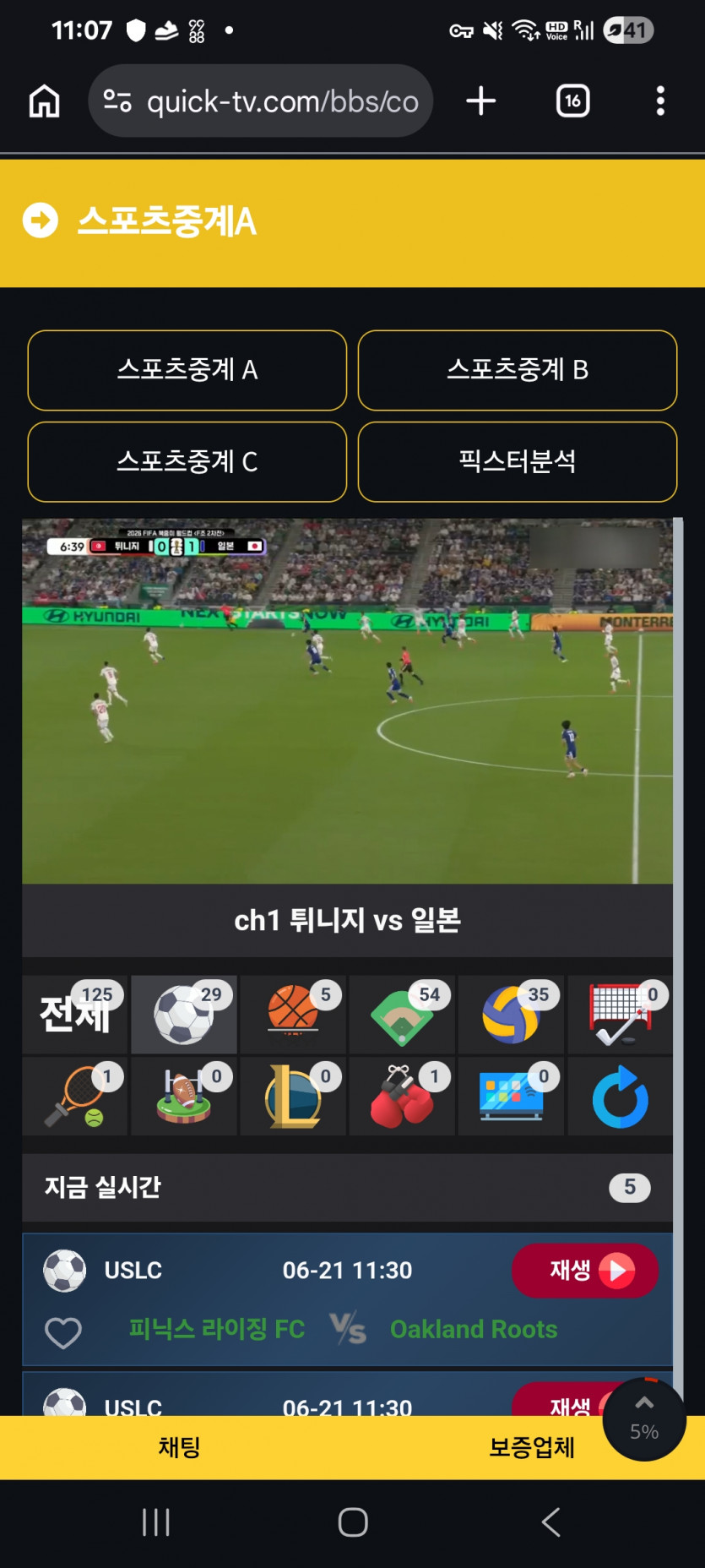705x1568 pixels.
Task: Open the browser home page
Action: click(45, 101)
